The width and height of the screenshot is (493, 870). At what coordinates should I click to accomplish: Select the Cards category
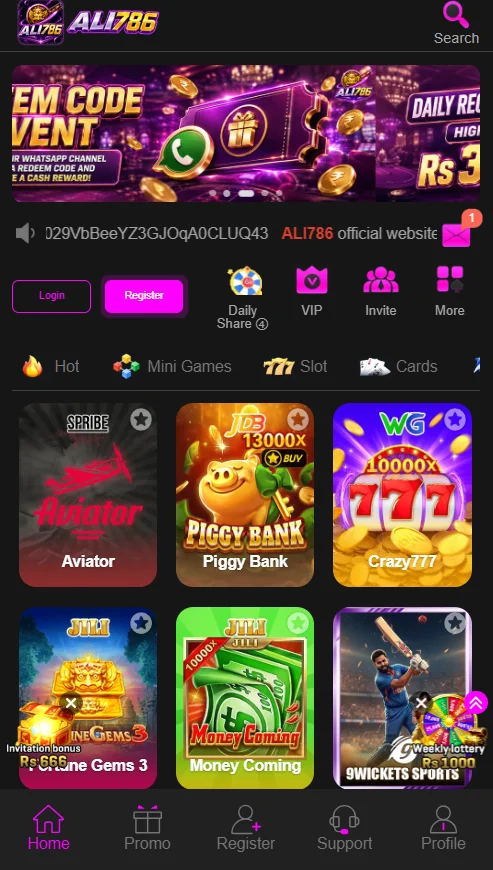click(x=399, y=366)
